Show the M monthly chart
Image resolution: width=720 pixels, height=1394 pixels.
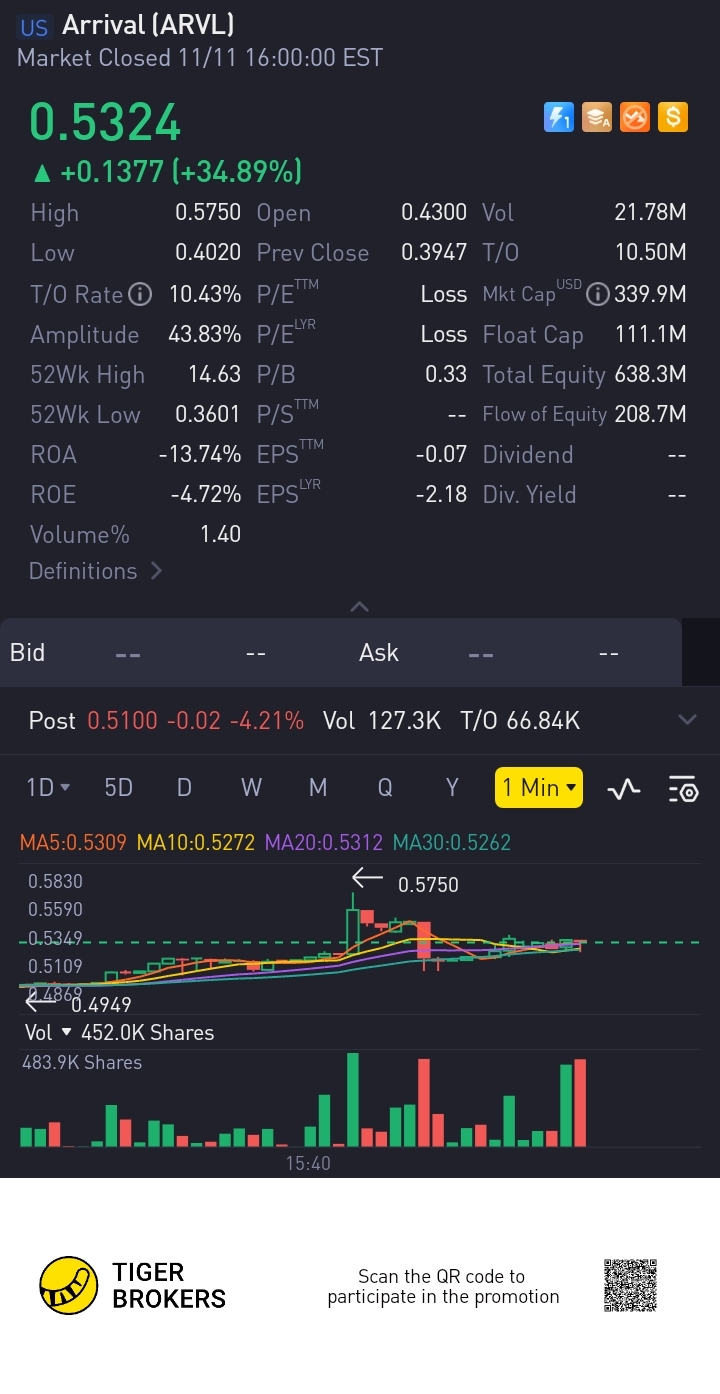(x=318, y=788)
